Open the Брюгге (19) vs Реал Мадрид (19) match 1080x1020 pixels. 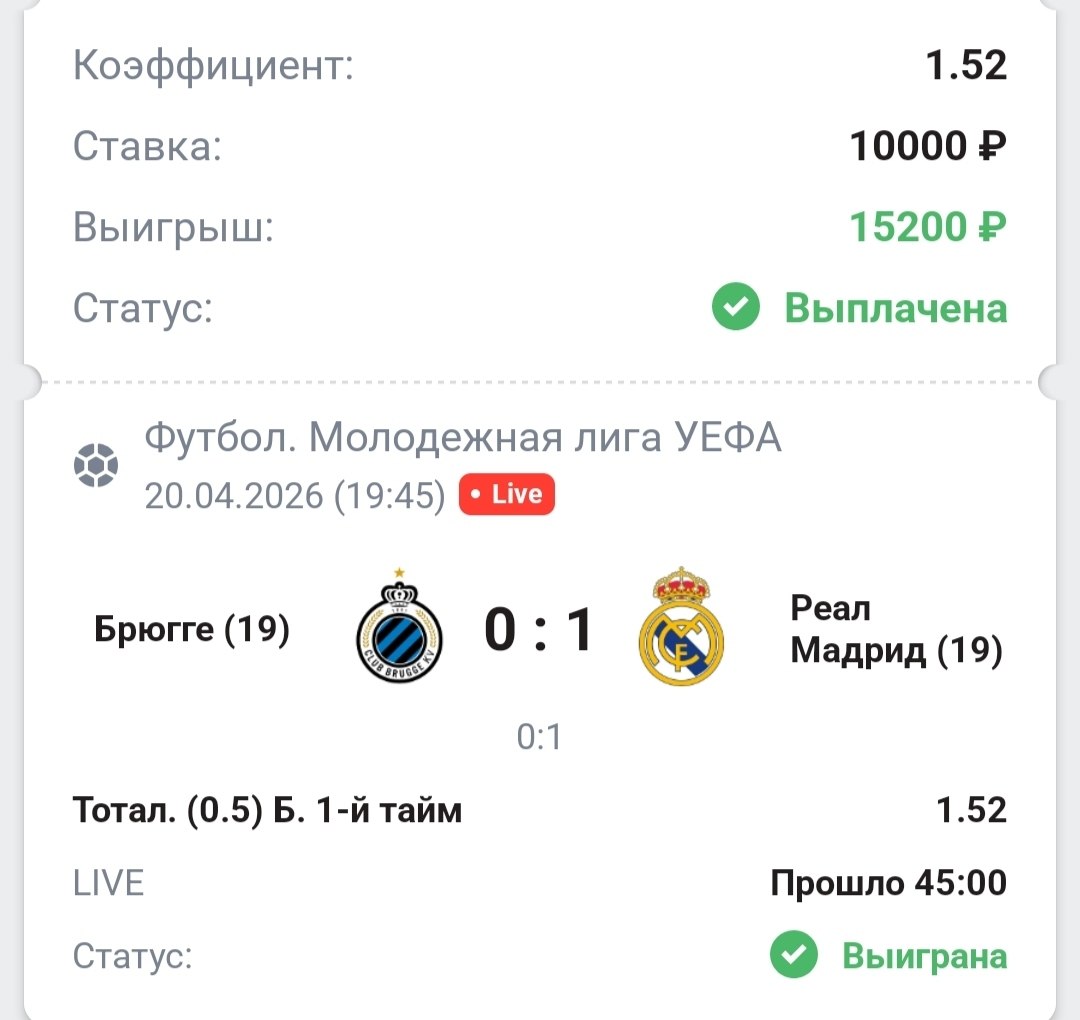(540, 631)
